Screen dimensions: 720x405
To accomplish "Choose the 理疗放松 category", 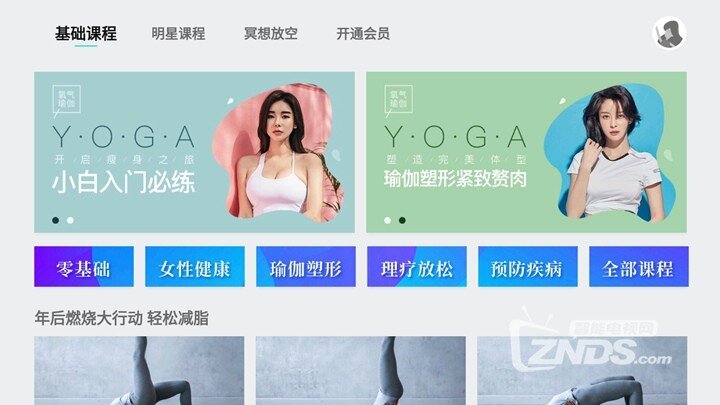I will pyautogui.click(x=416, y=268).
